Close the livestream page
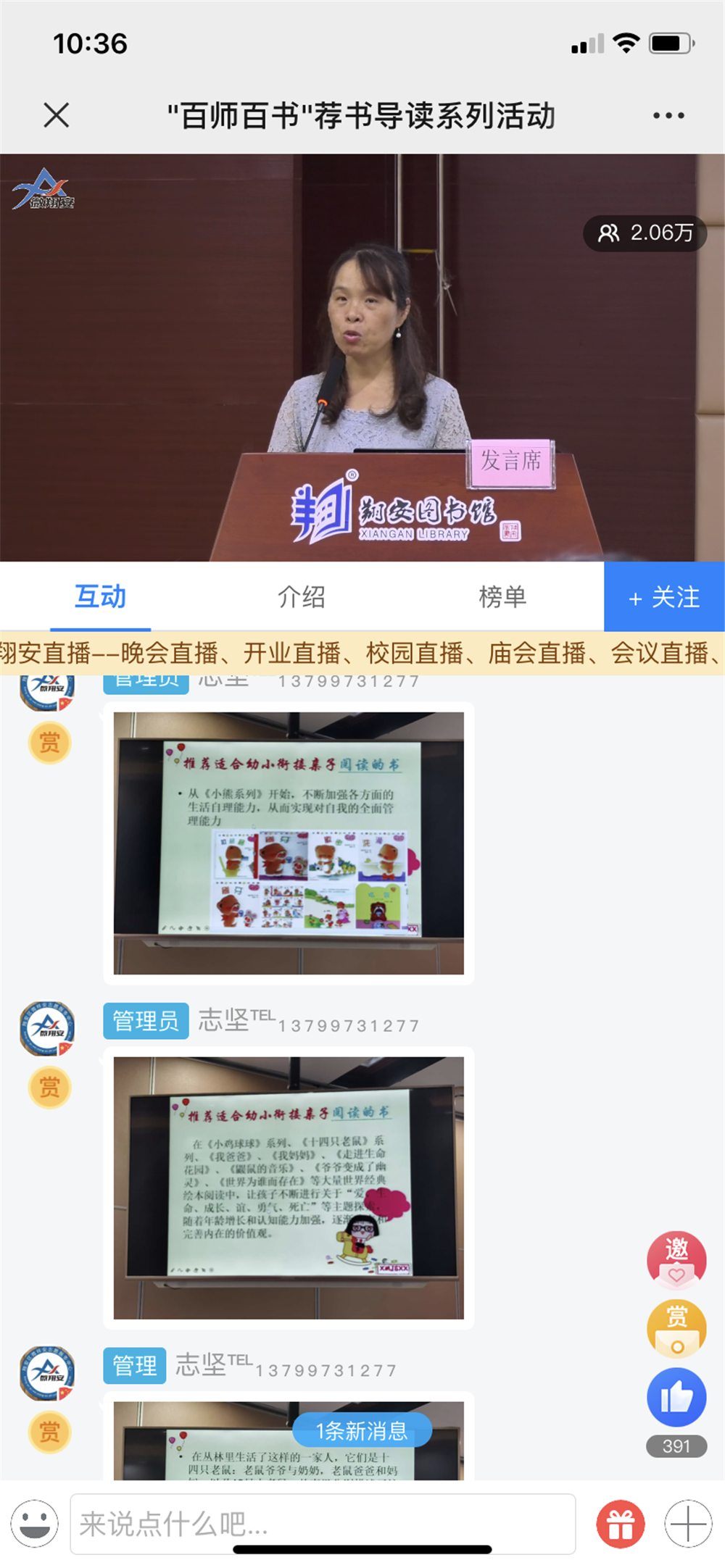 (56, 115)
